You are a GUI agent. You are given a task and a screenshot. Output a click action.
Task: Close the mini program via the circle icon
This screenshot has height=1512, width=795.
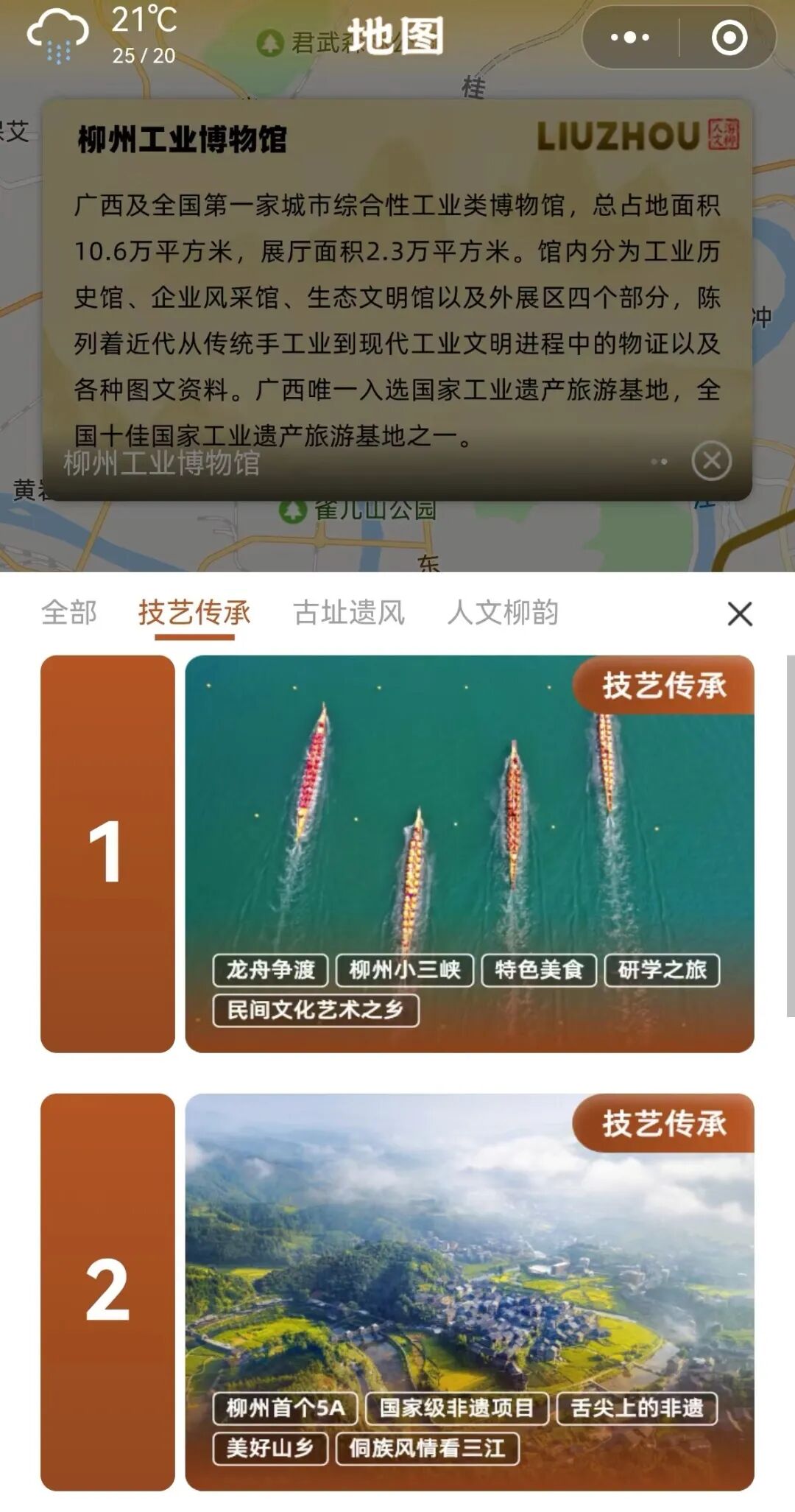[729, 38]
